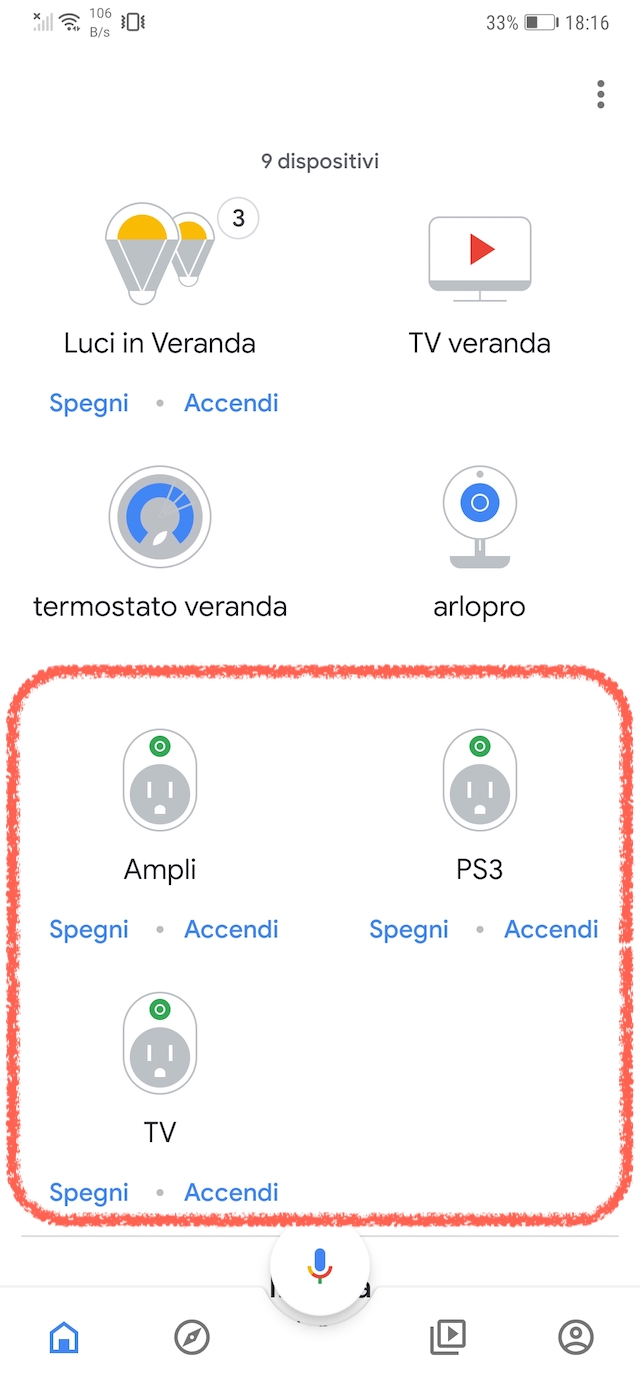The image size is (640, 1387).
Task: Tap Spegni under Ampli
Action: tap(89, 929)
